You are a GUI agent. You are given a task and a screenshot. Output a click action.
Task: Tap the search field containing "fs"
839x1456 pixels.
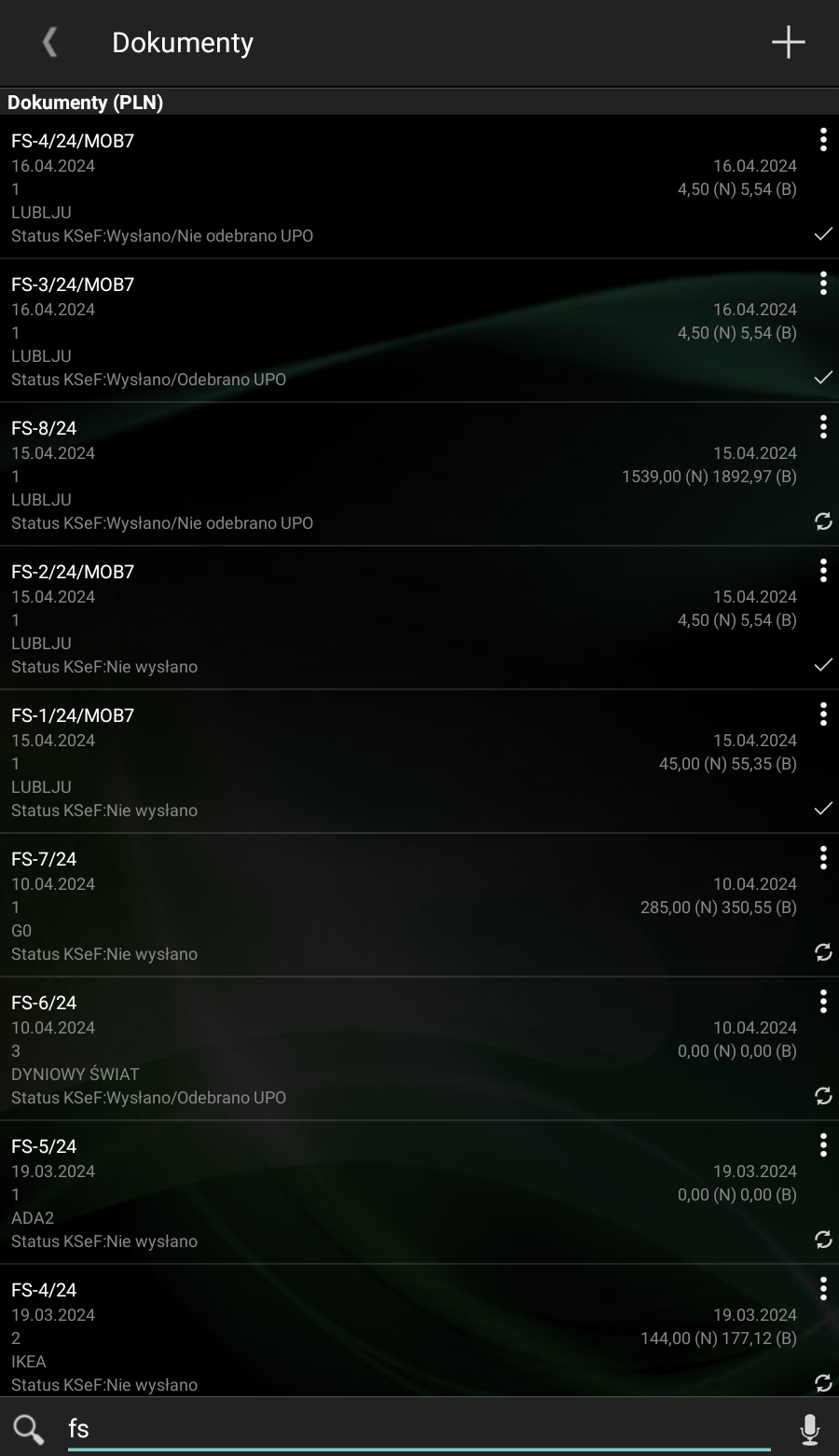point(419,1429)
